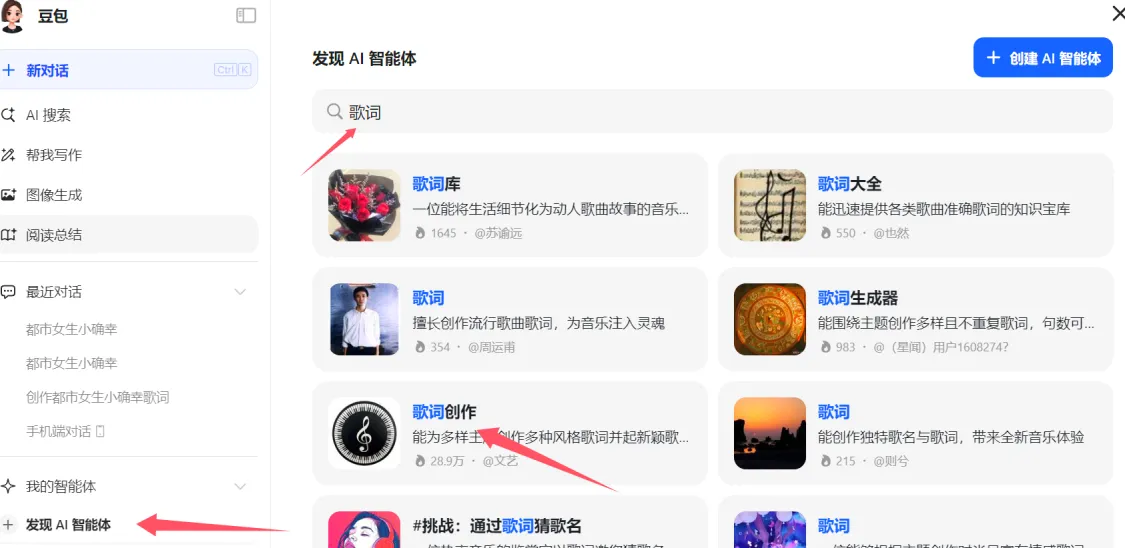Open recent chat 创作都市女生小确幸歌词

(97, 397)
